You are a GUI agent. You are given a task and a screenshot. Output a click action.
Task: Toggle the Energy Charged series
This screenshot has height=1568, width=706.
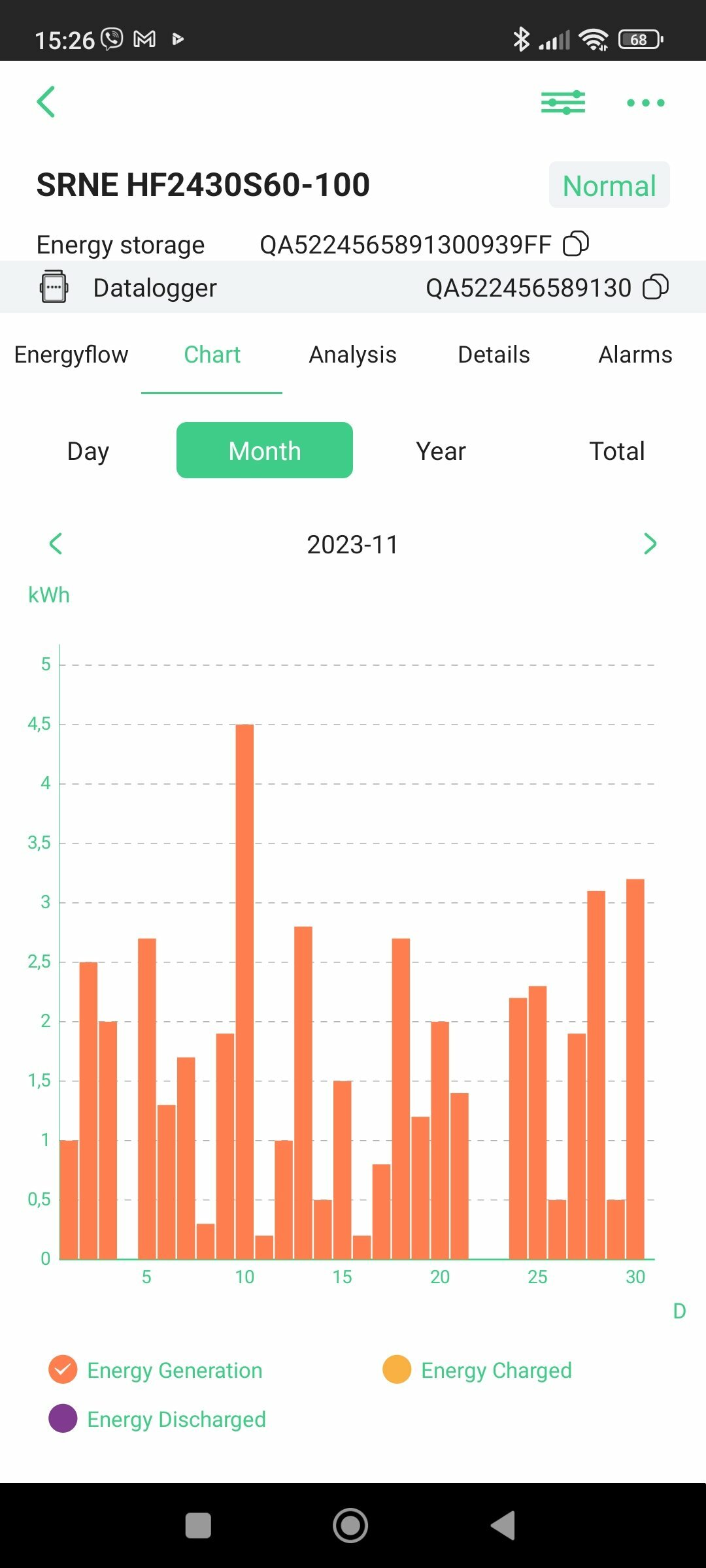click(477, 1370)
